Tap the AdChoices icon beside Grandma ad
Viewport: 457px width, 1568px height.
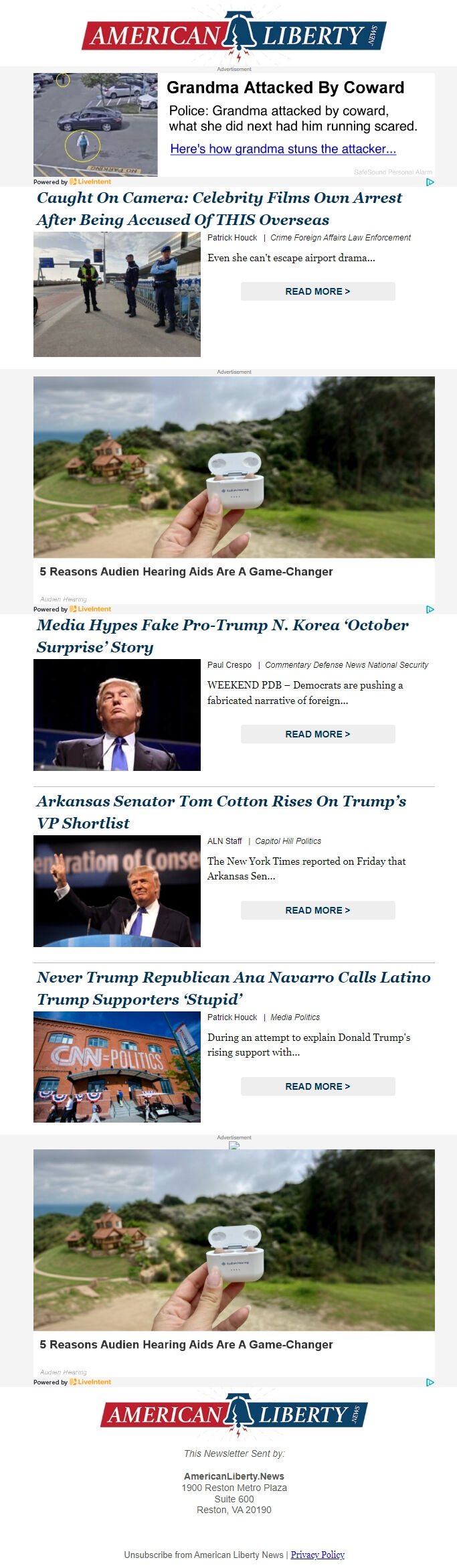[430, 182]
